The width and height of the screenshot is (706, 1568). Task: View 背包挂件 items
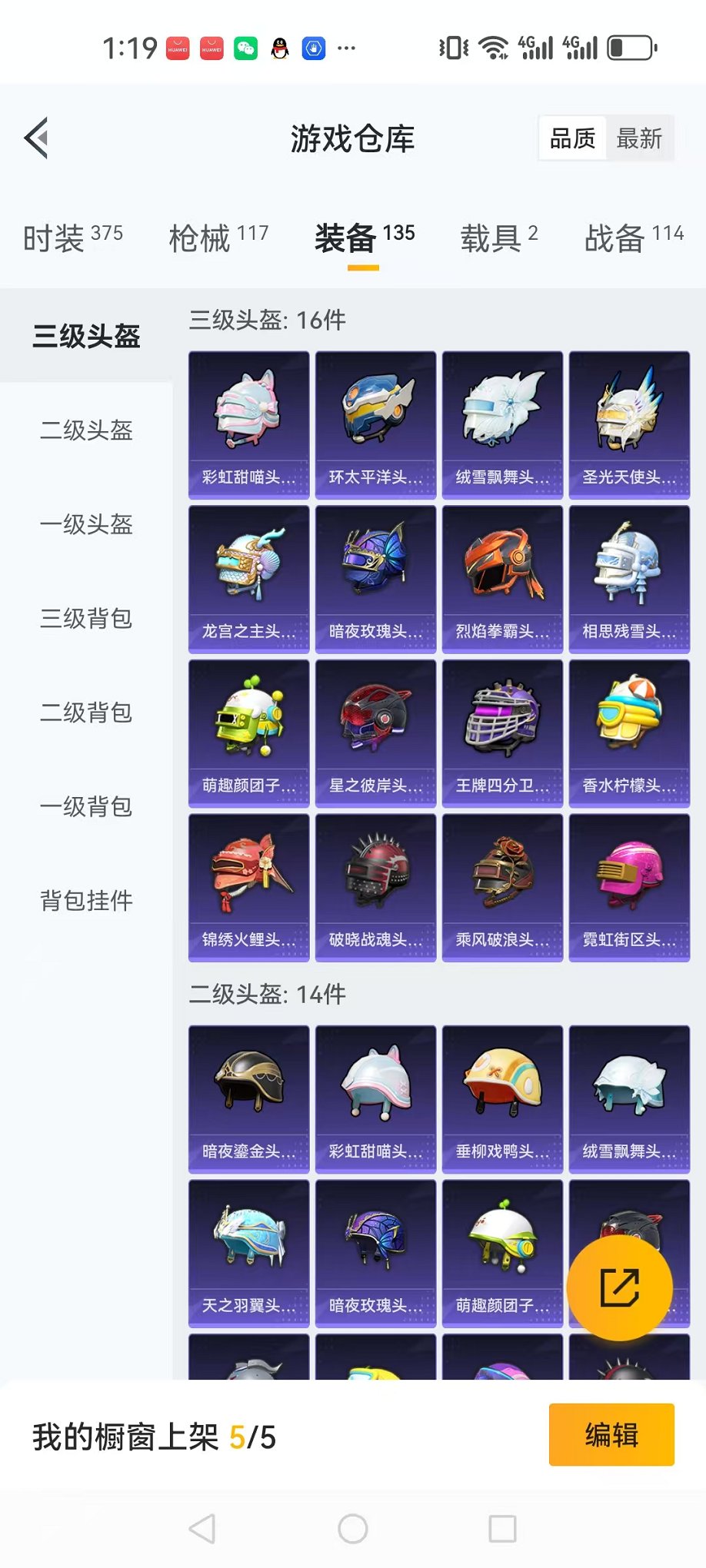pos(86,901)
